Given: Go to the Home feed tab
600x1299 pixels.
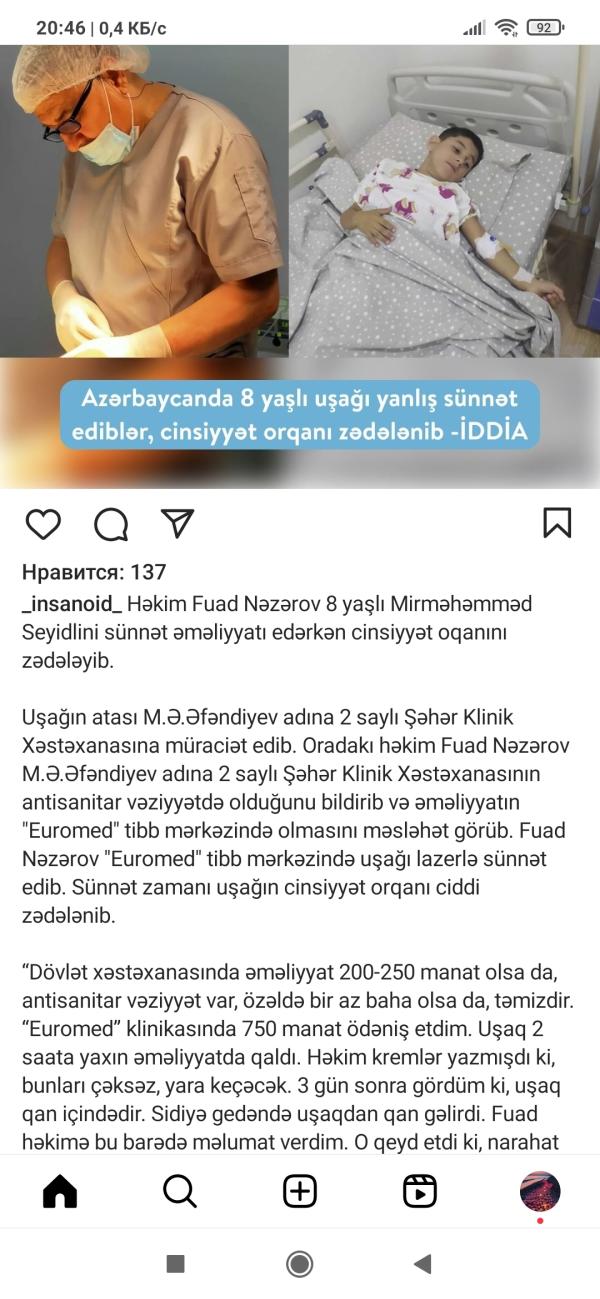Looking at the screenshot, I should point(60,1191).
